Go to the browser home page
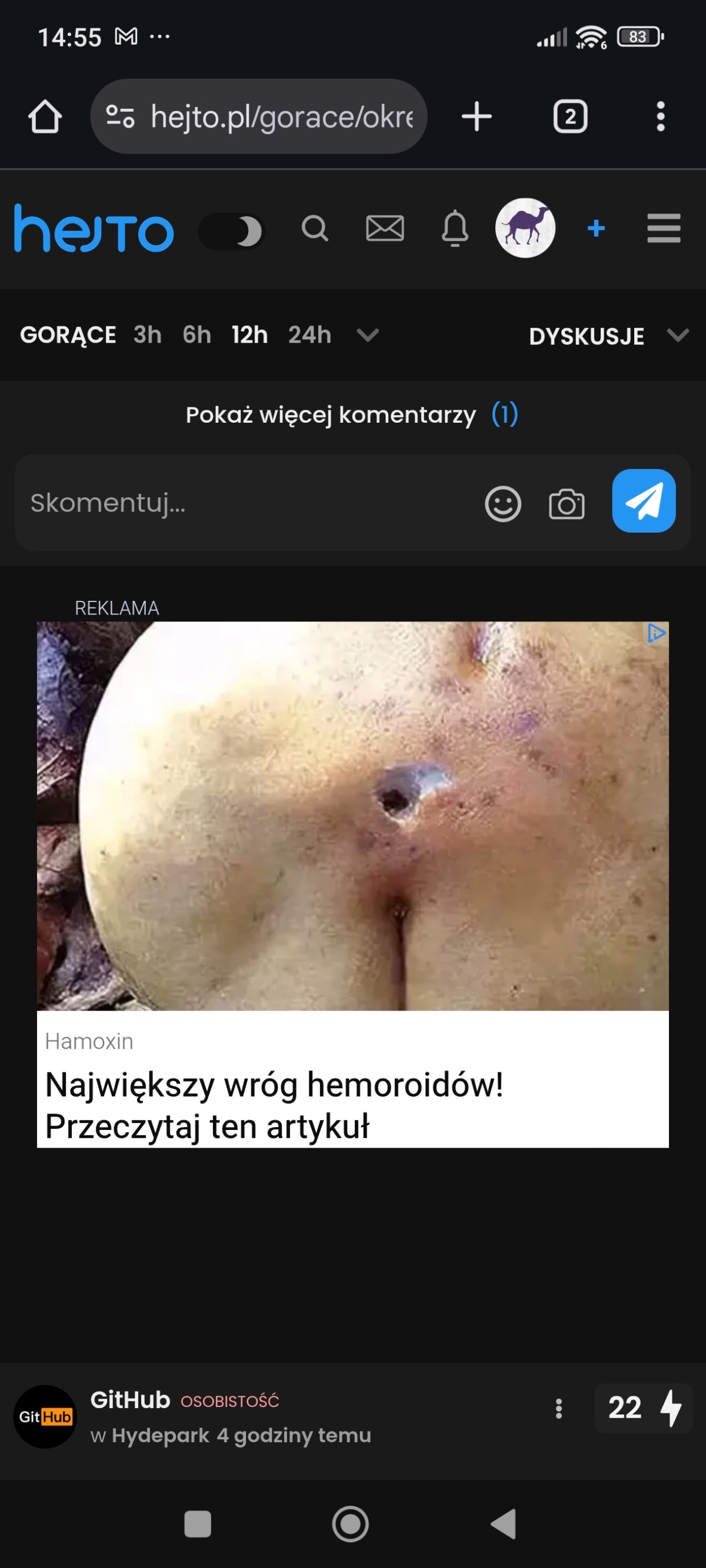Image resolution: width=706 pixels, height=1568 pixels. click(x=45, y=116)
